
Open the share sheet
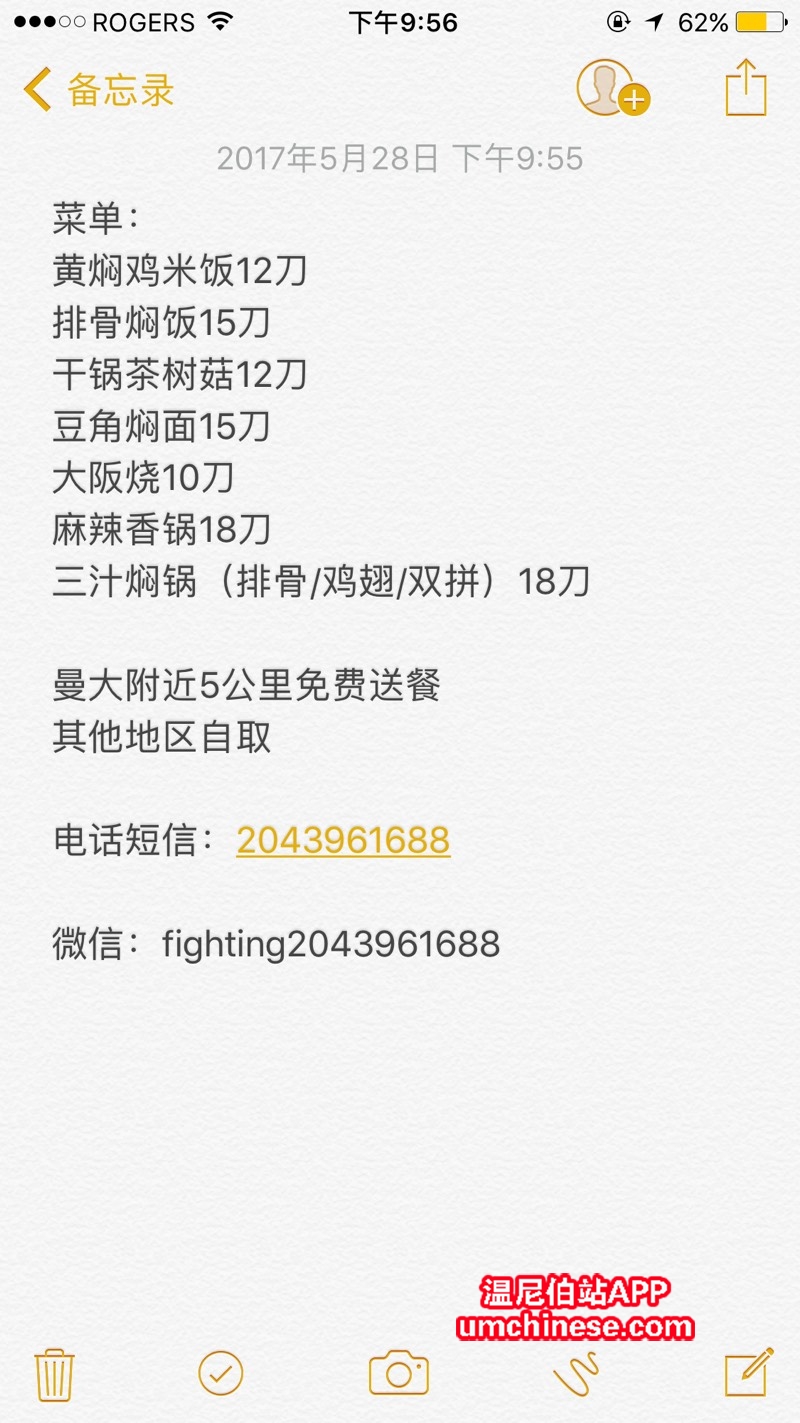click(746, 88)
